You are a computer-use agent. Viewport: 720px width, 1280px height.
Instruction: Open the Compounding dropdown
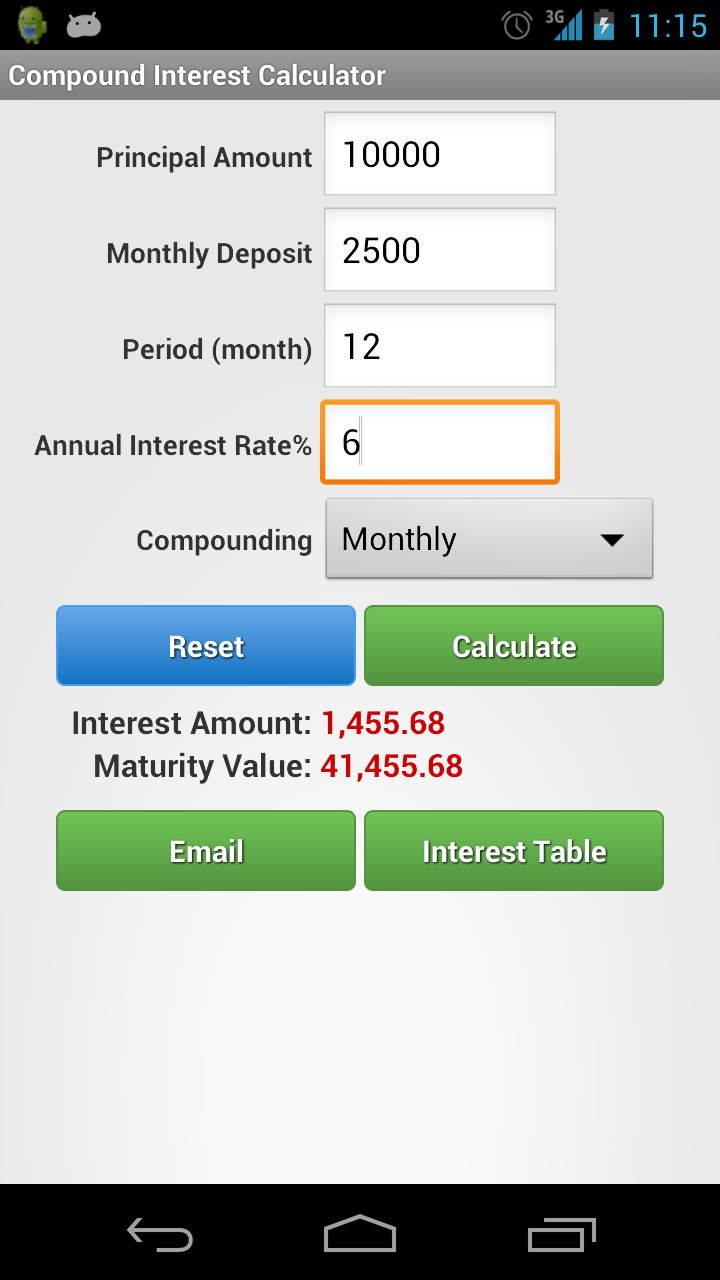489,539
